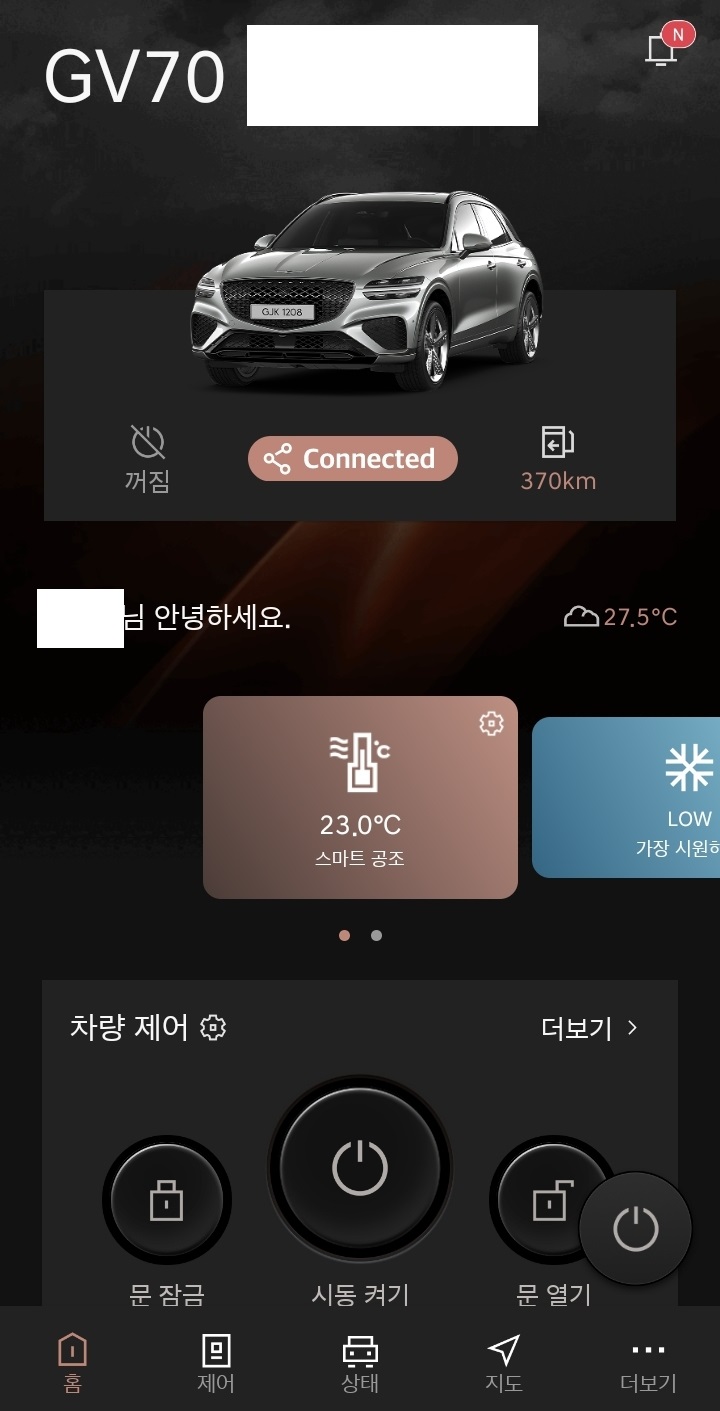Screen dimensions: 720x1411
Task: Select the second page indicator dot
Action: pyautogui.click(x=376, y=935)
